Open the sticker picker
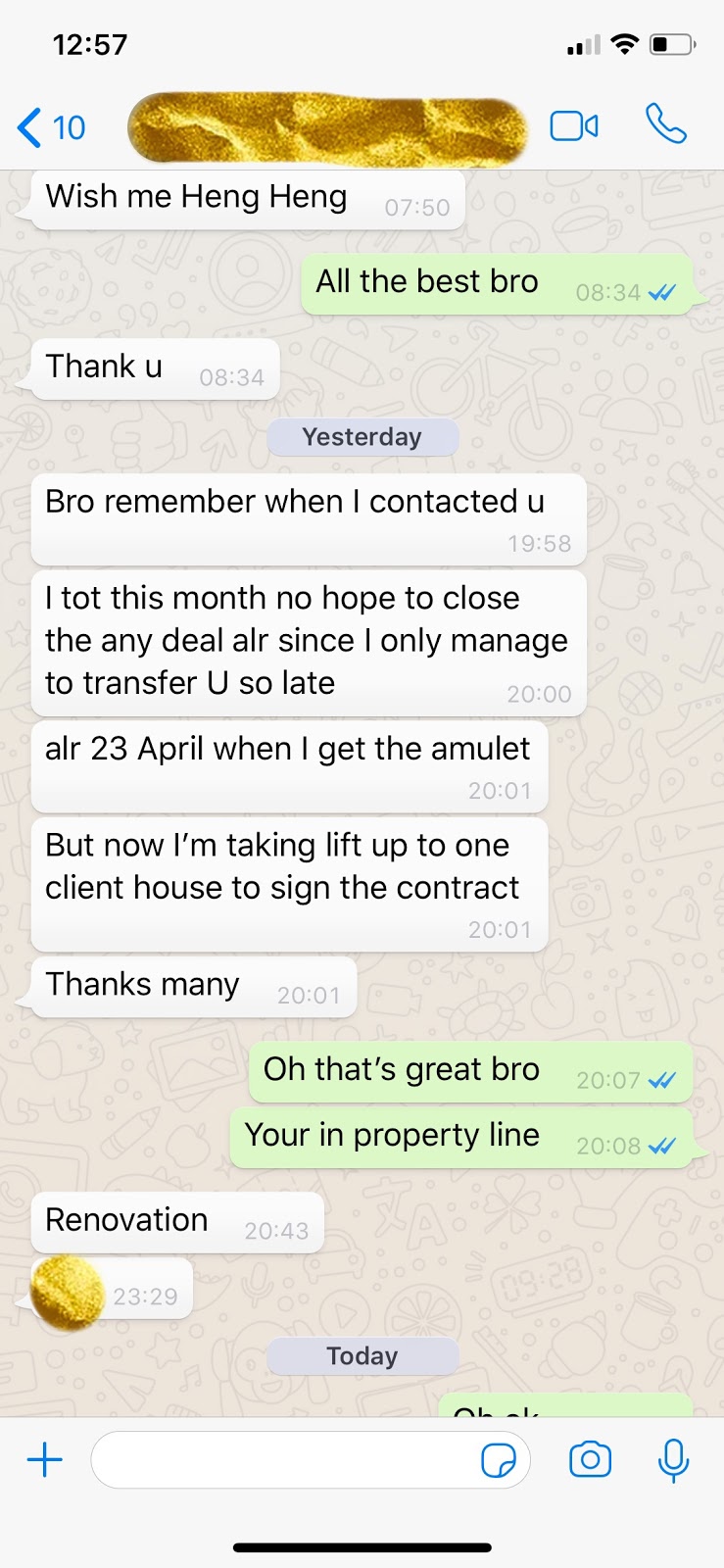 [x=499, y=1460]
